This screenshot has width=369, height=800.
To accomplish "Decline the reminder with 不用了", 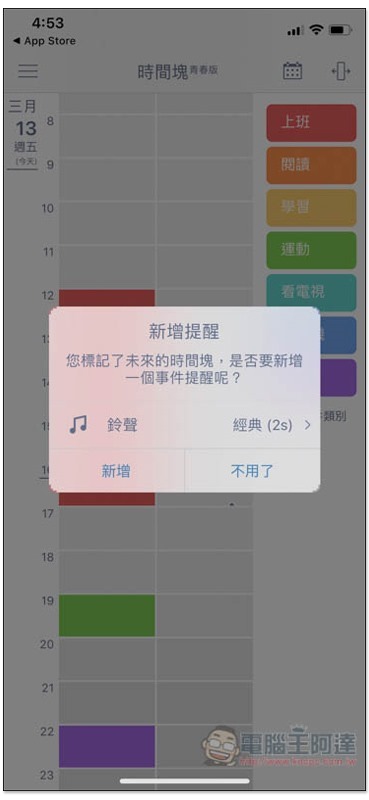I will click(x=252, y=471).
